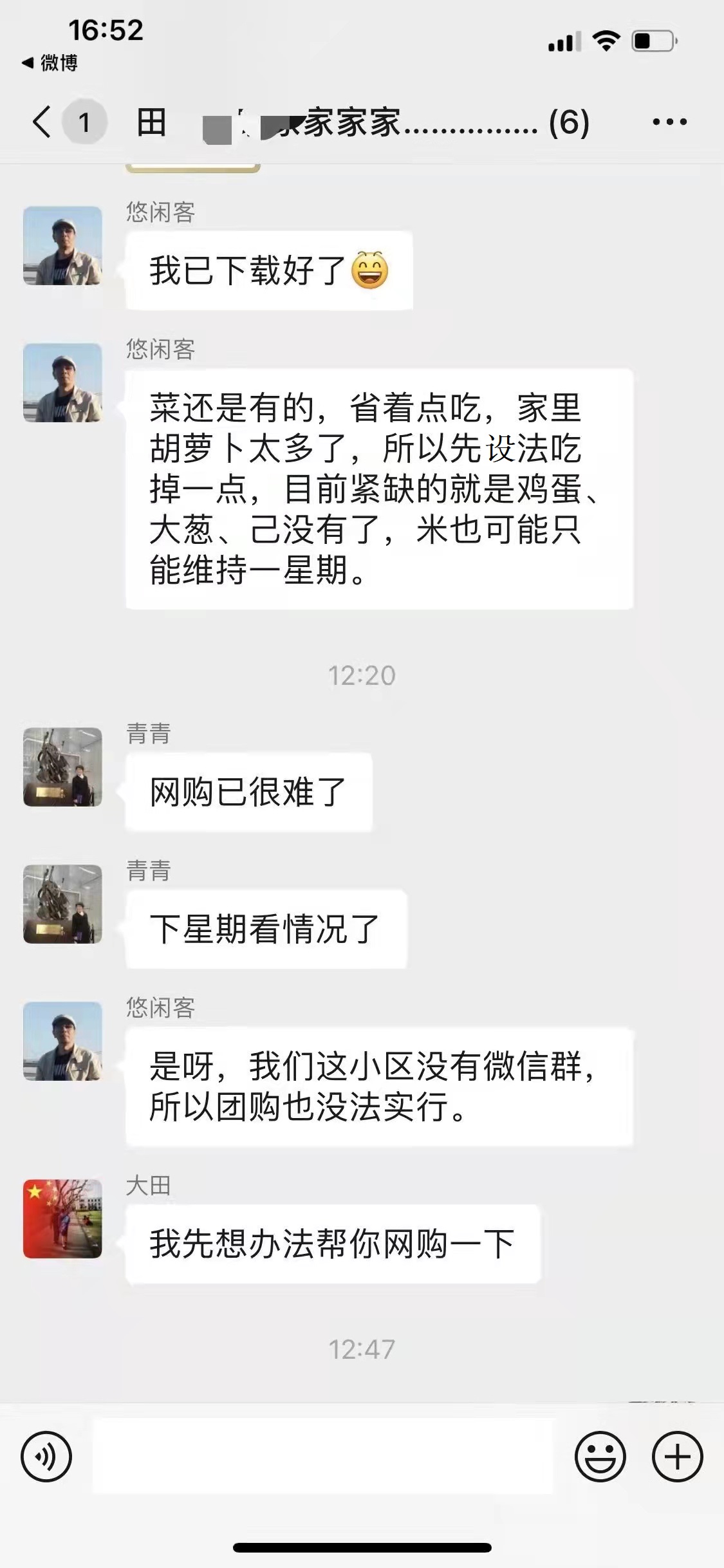
Task: Open 青青's avatar beside 网购已很难了
Action: (x=62, y=767)
